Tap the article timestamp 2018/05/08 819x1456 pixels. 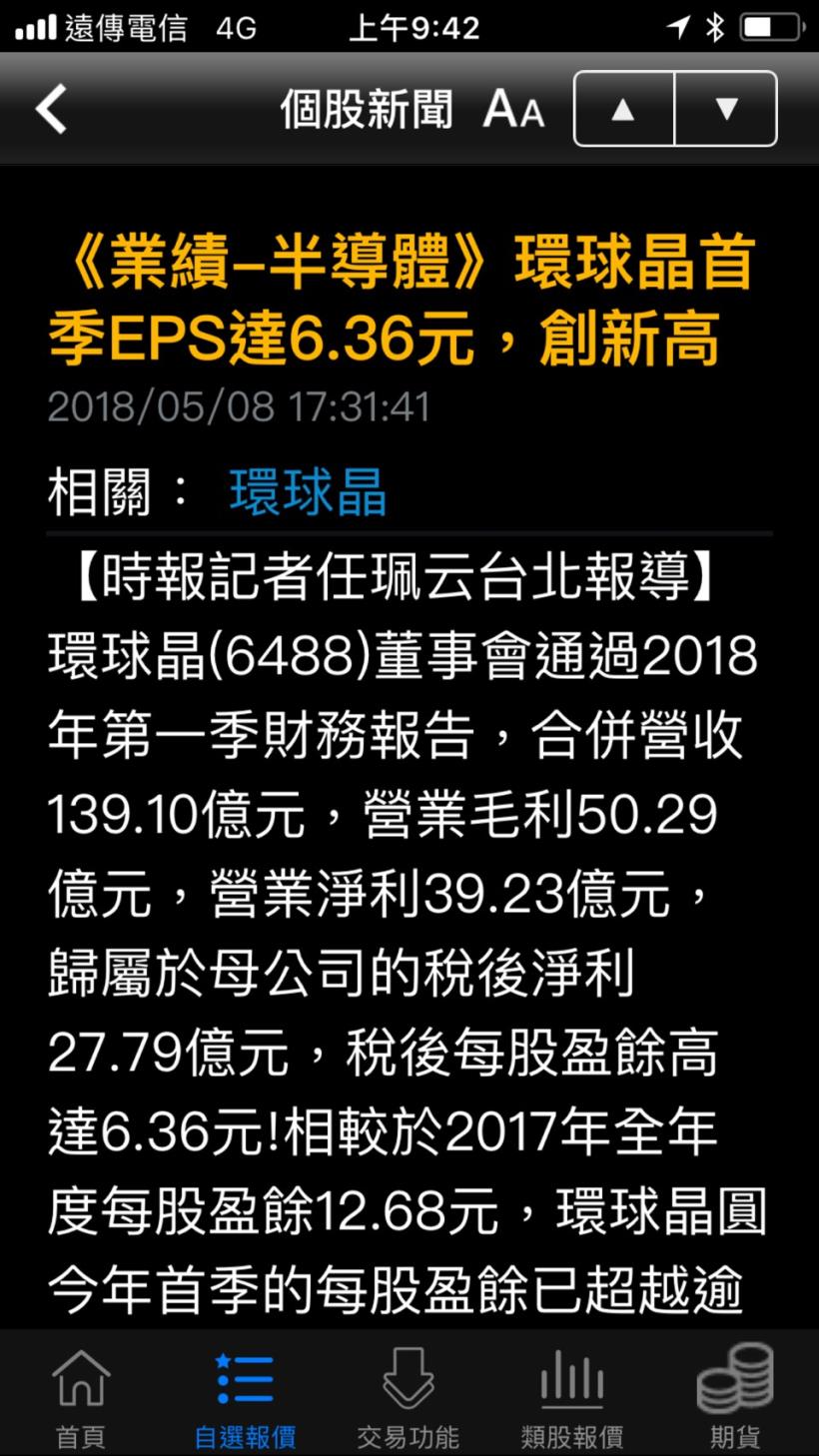pyautogui.click(x=240, y=406)
